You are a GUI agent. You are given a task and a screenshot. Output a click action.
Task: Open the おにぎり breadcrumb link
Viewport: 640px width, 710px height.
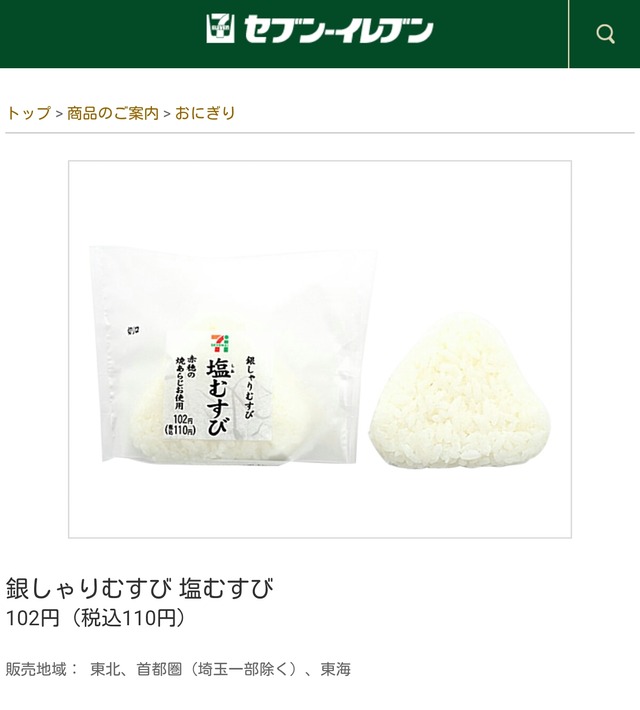tap(206, 113)
